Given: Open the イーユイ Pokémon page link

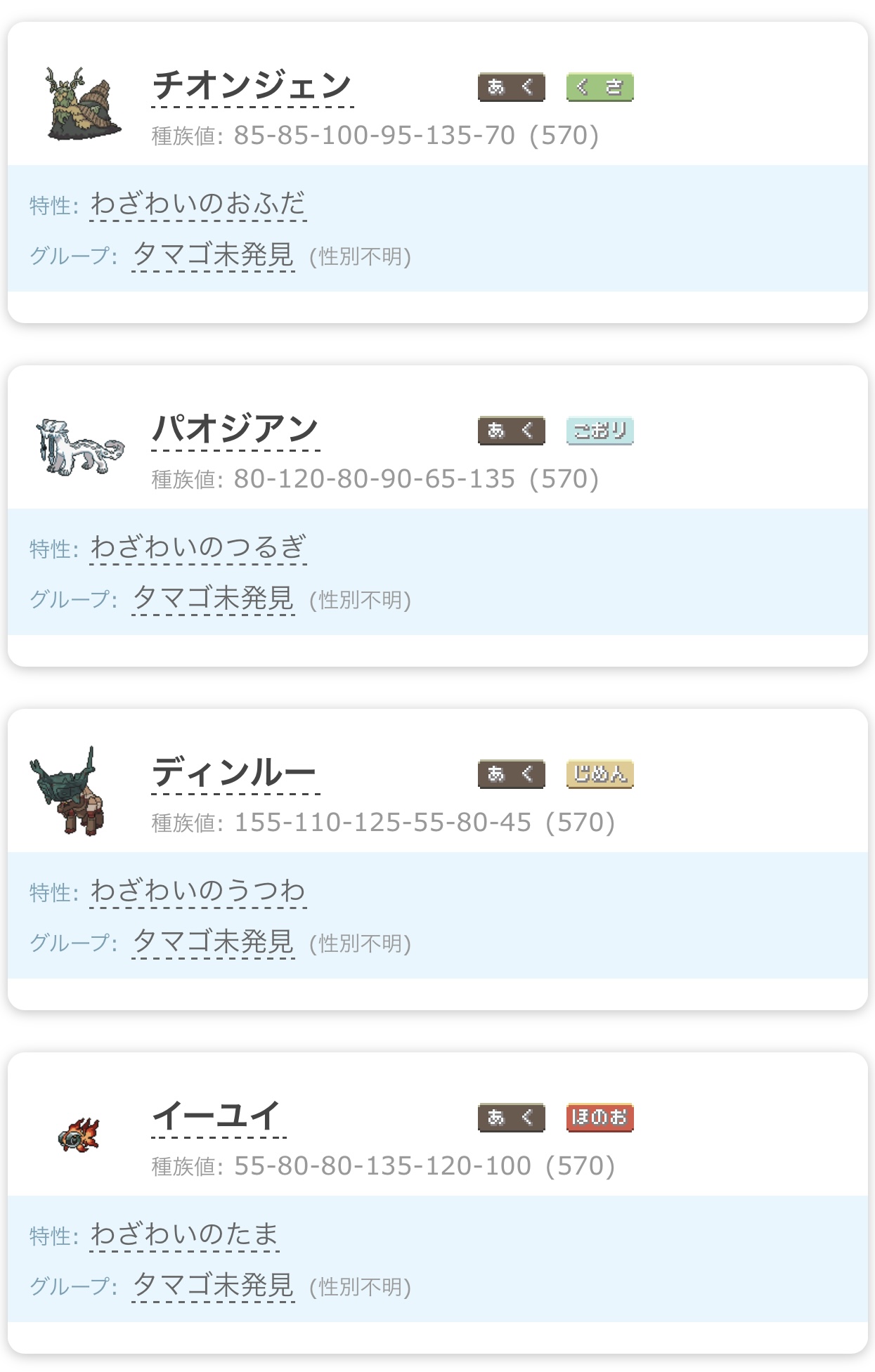Looking at the screenshot, I should [x=218, y=1116].
